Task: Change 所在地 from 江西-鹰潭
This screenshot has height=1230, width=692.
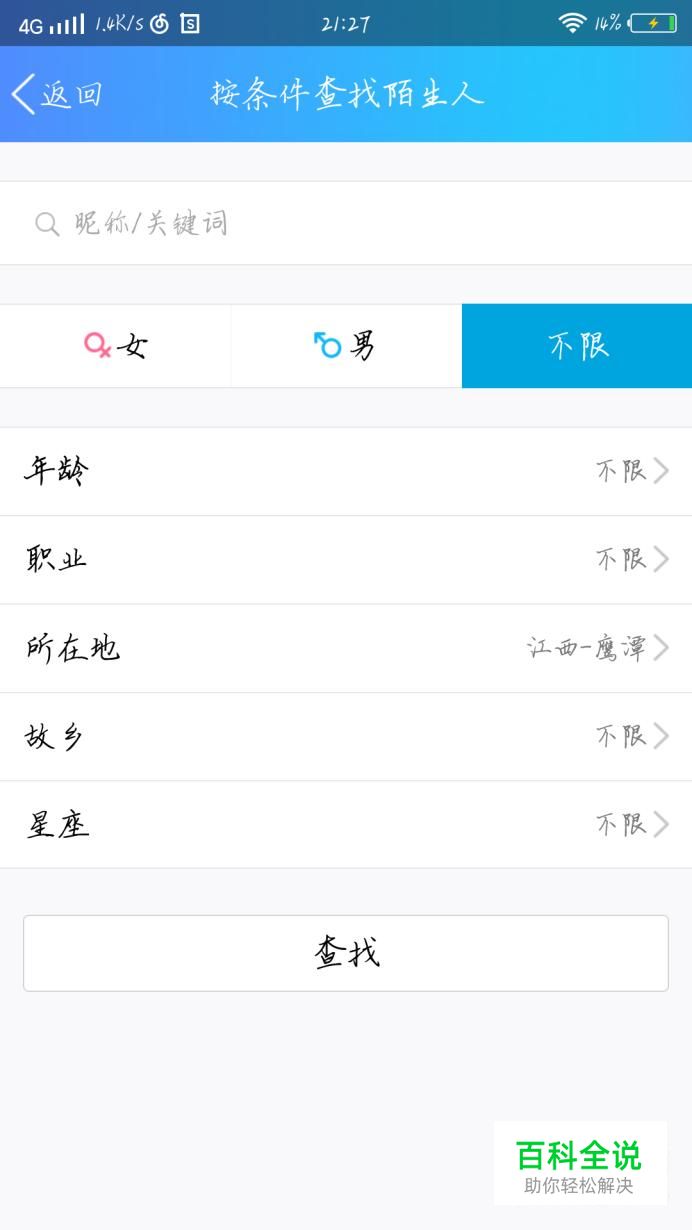Action: (346, 648)
